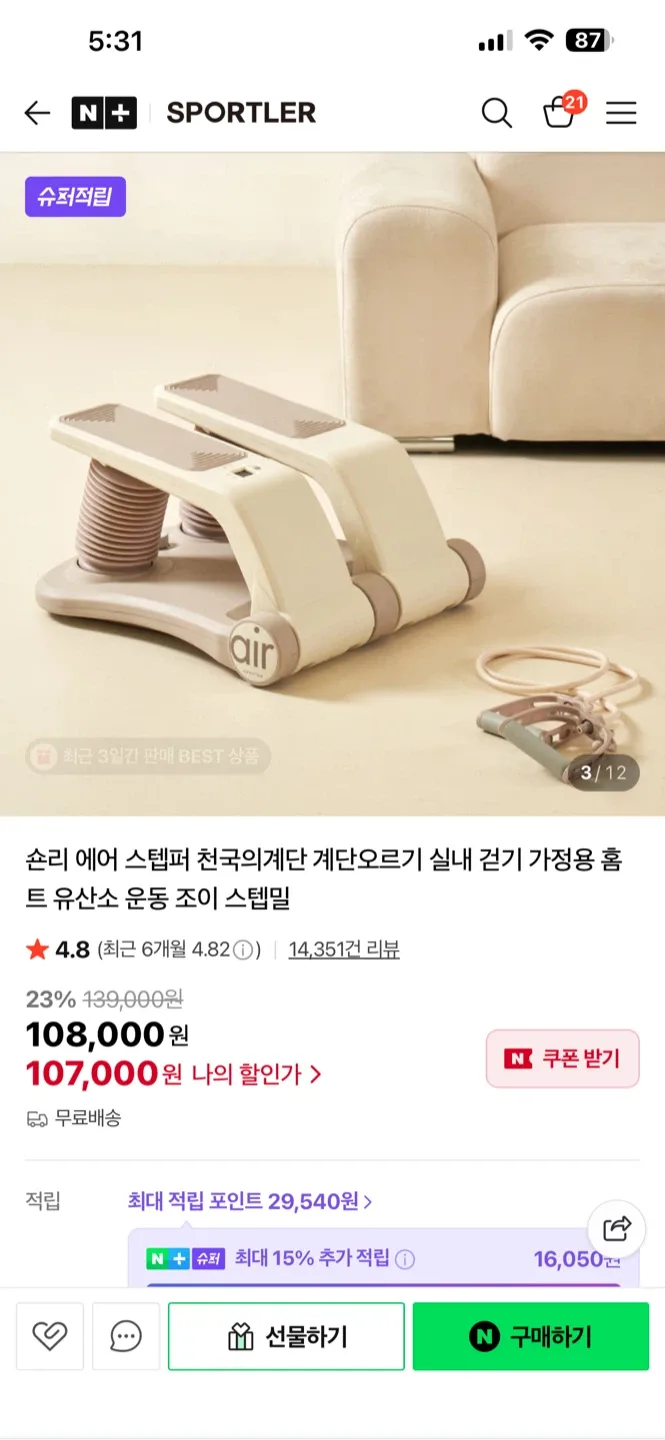Tap 구매하기 to buy now
The image size is (665, 1440).
tap(530, 1336)
